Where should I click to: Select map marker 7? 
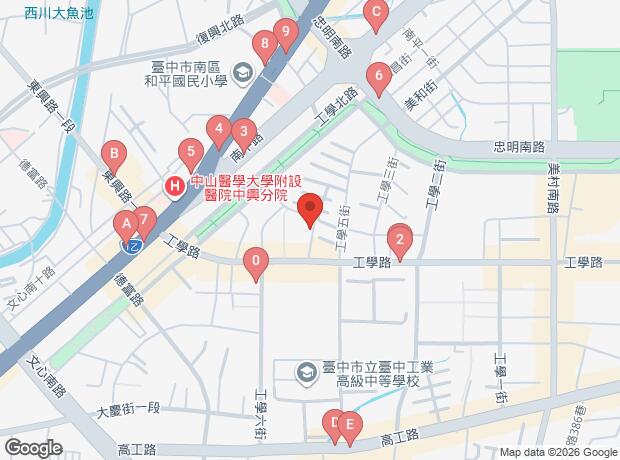click(144, 218)
